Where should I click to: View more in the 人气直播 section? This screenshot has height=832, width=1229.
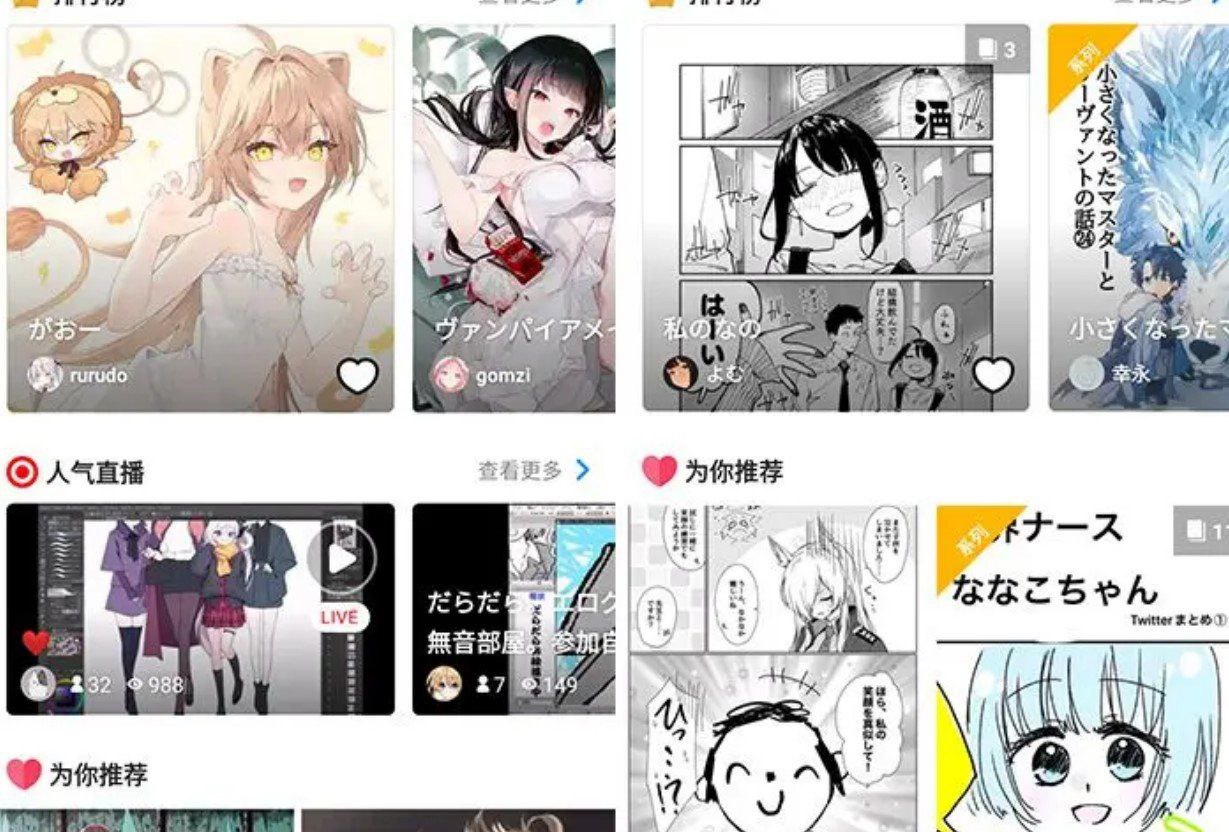coord(535,470)
